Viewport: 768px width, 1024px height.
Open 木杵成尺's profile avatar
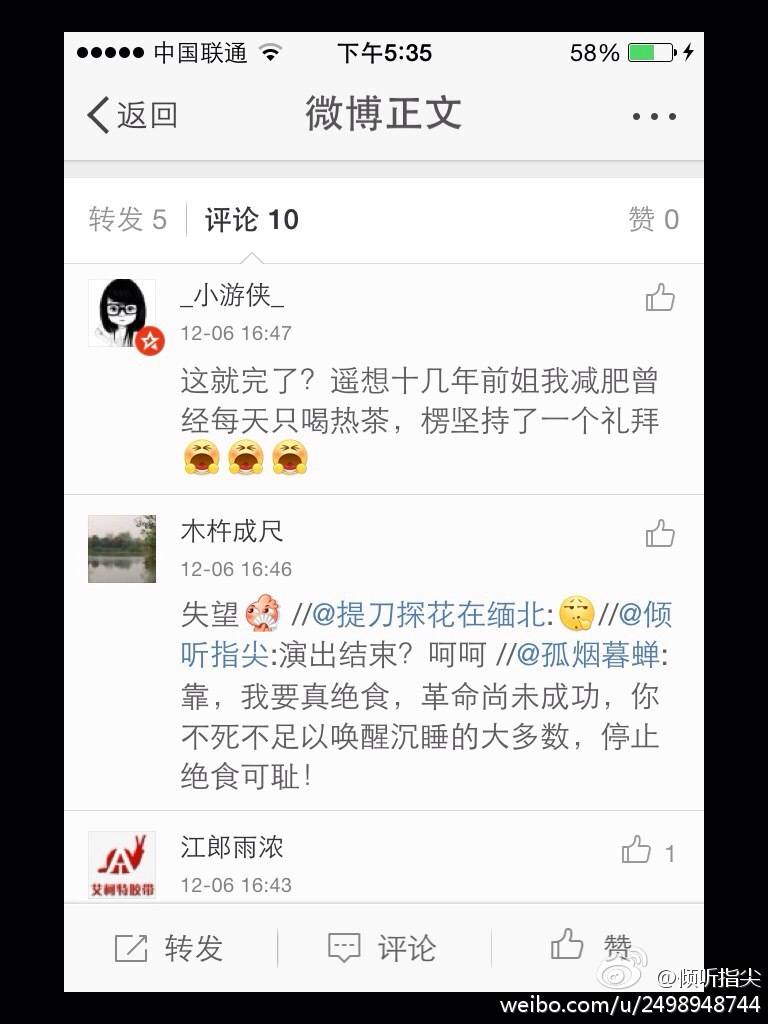click(122, 549)
